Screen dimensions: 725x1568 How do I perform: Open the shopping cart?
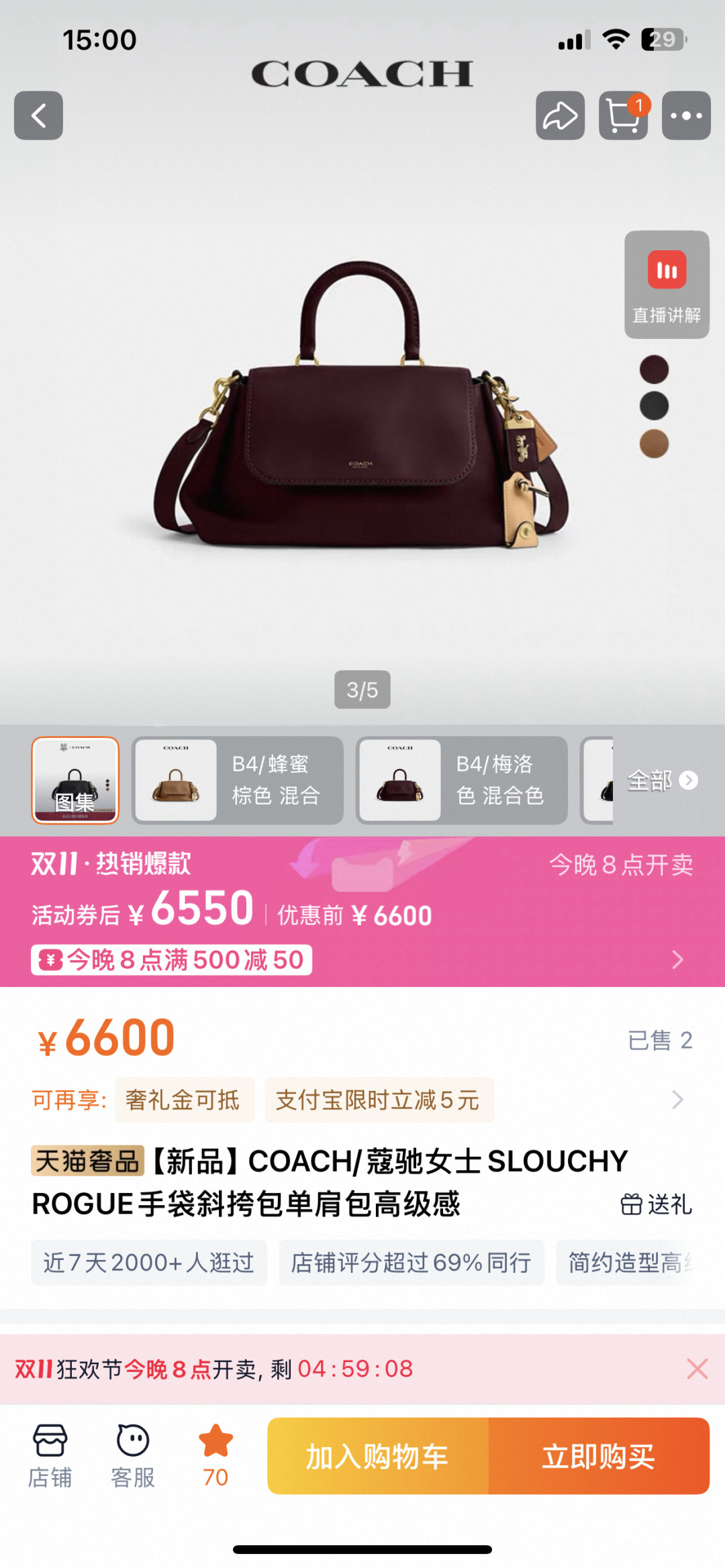tap(623, 115)
